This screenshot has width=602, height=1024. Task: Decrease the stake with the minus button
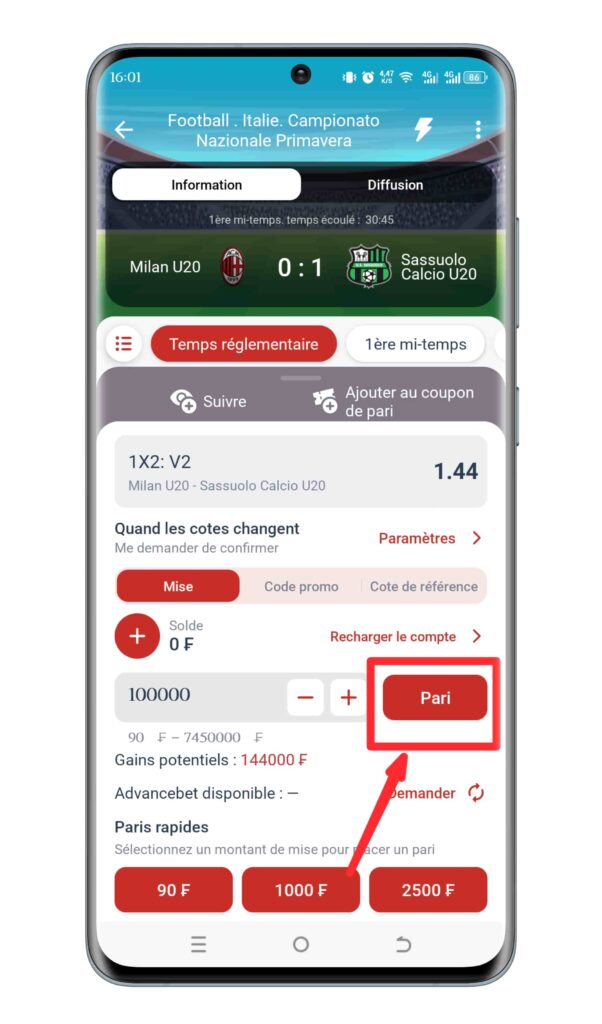point(305,697)
